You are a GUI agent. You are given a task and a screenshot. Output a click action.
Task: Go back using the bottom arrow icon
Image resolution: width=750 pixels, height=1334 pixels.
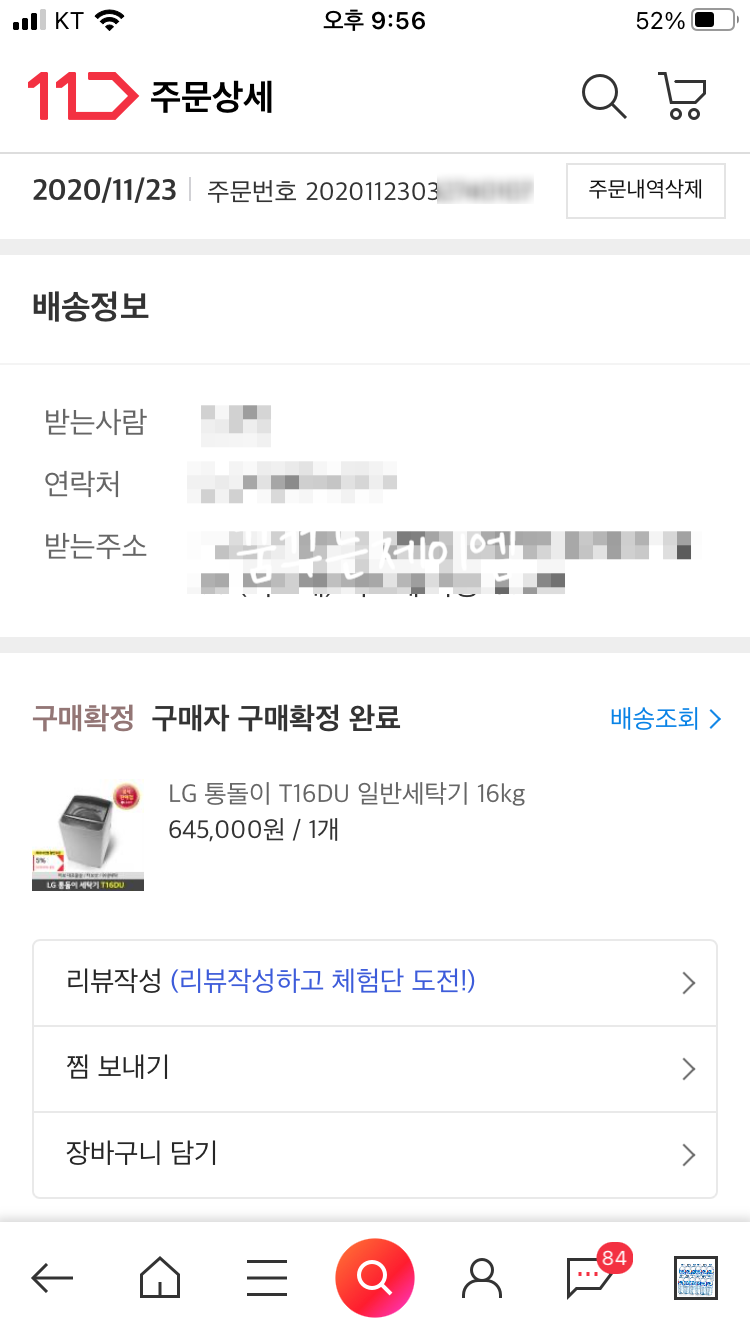(52, 1277)
